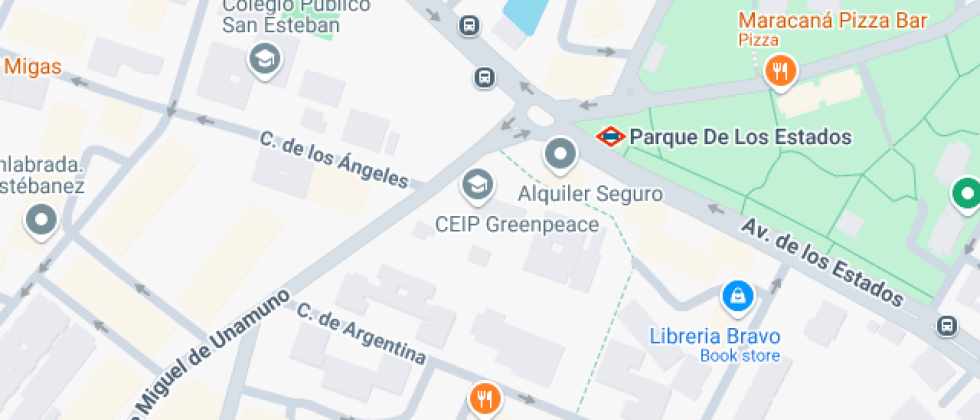Open the CEIP Greenpeace school marker
Viewport: 980px width, 420px height.
click(x=477, y=184)
